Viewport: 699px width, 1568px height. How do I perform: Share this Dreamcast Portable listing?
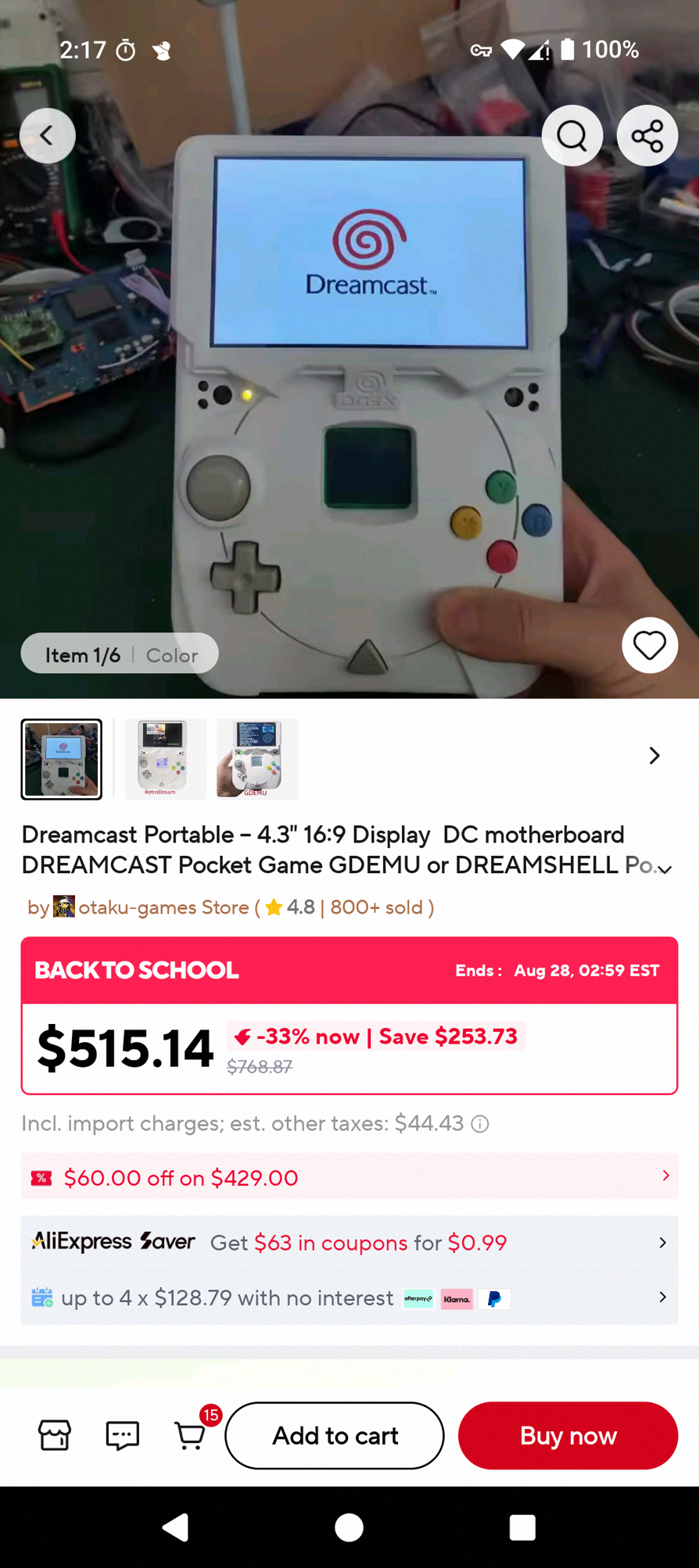tap(647, 136)
